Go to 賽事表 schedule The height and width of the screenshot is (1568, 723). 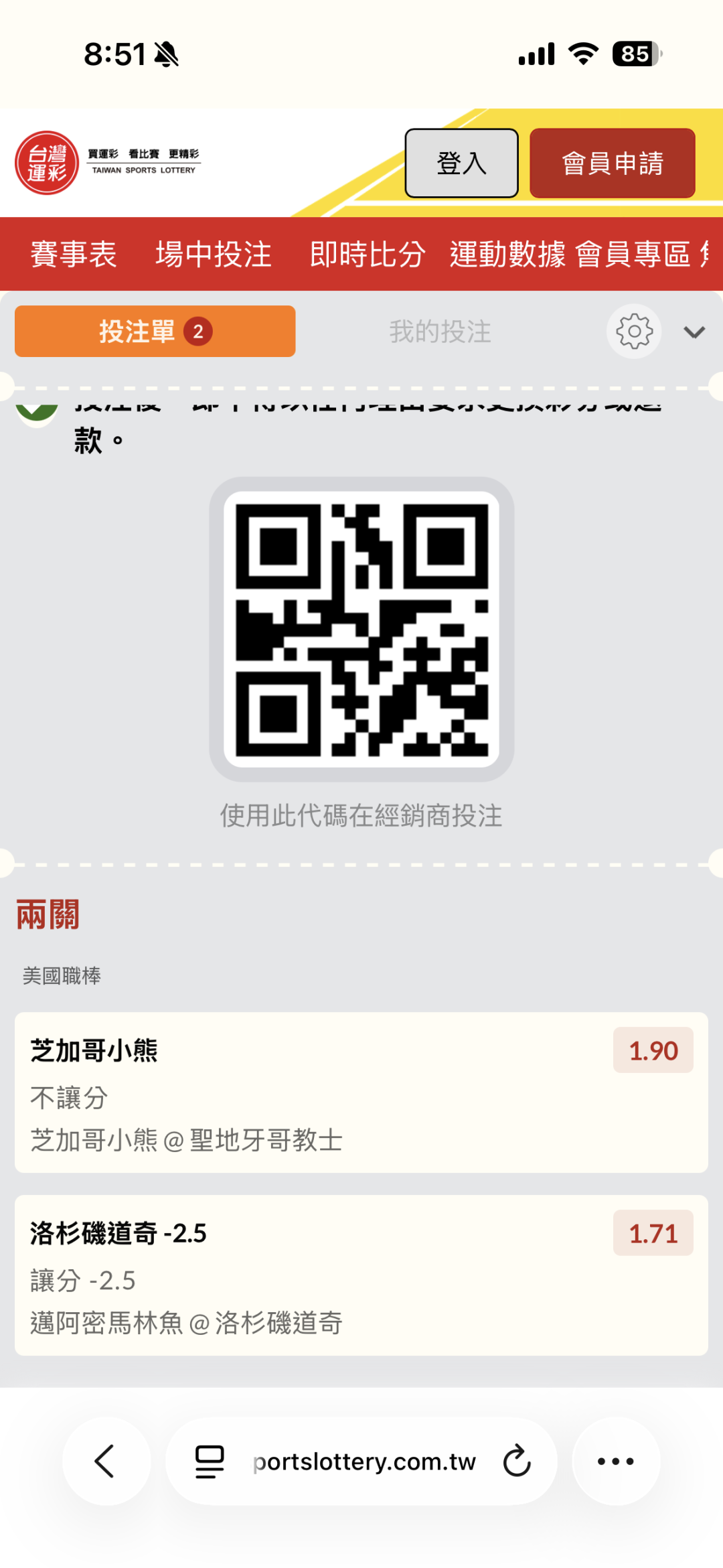[74, 255]
